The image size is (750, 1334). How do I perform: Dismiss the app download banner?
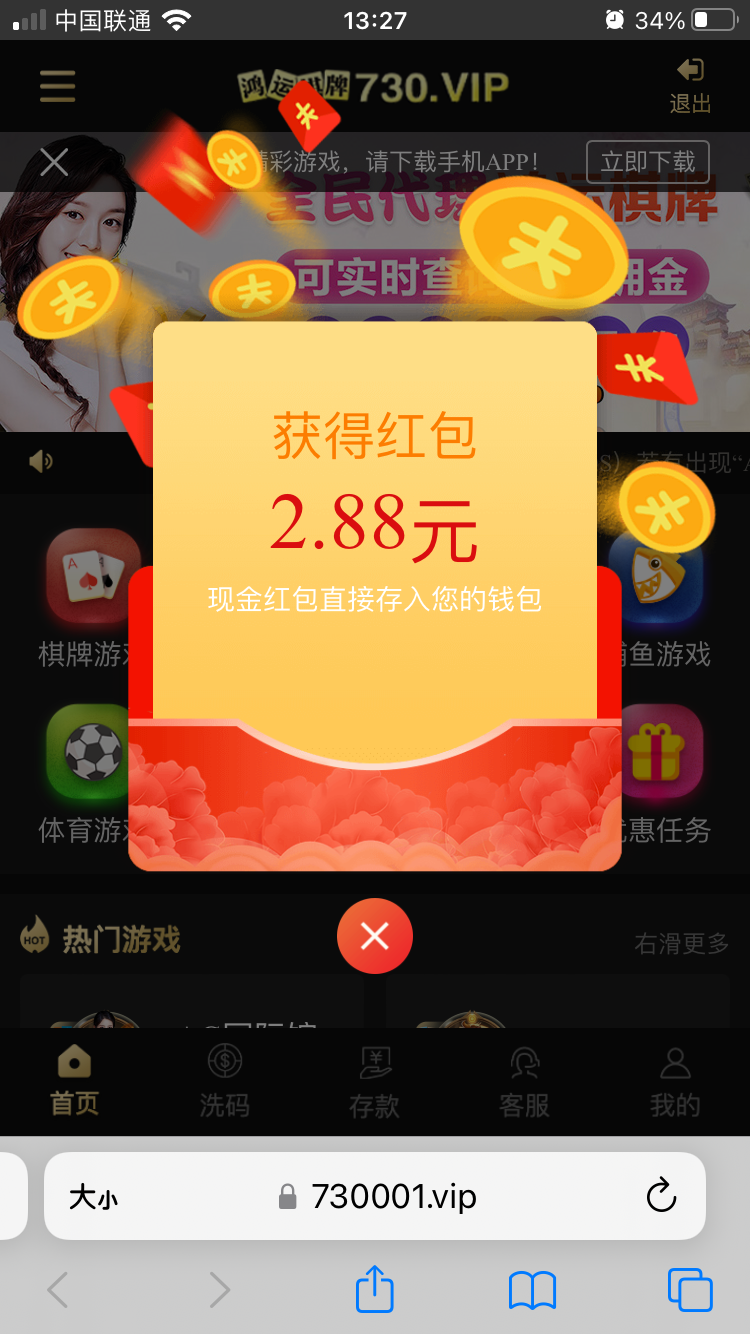54,162
